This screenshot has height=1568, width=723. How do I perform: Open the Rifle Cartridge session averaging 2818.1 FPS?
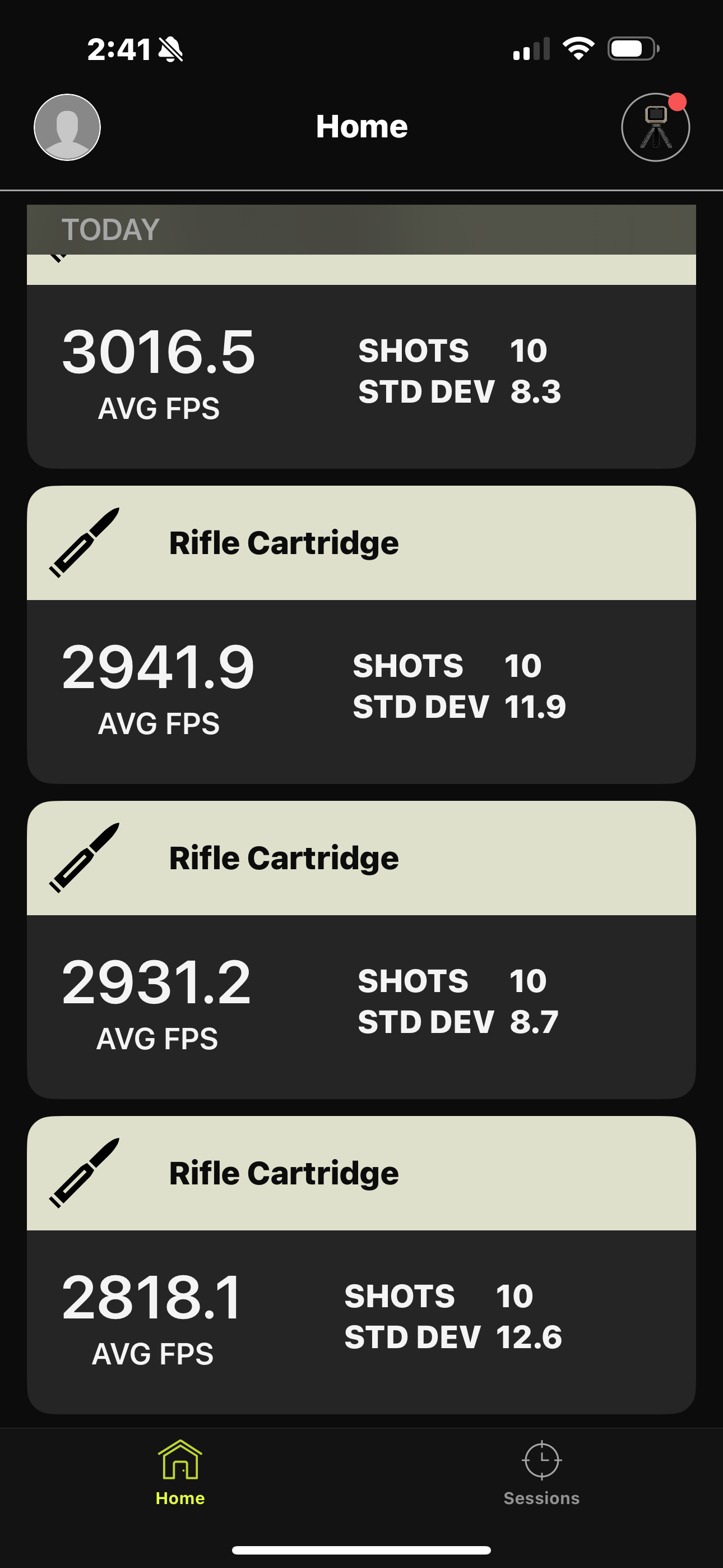[361, 1265]
